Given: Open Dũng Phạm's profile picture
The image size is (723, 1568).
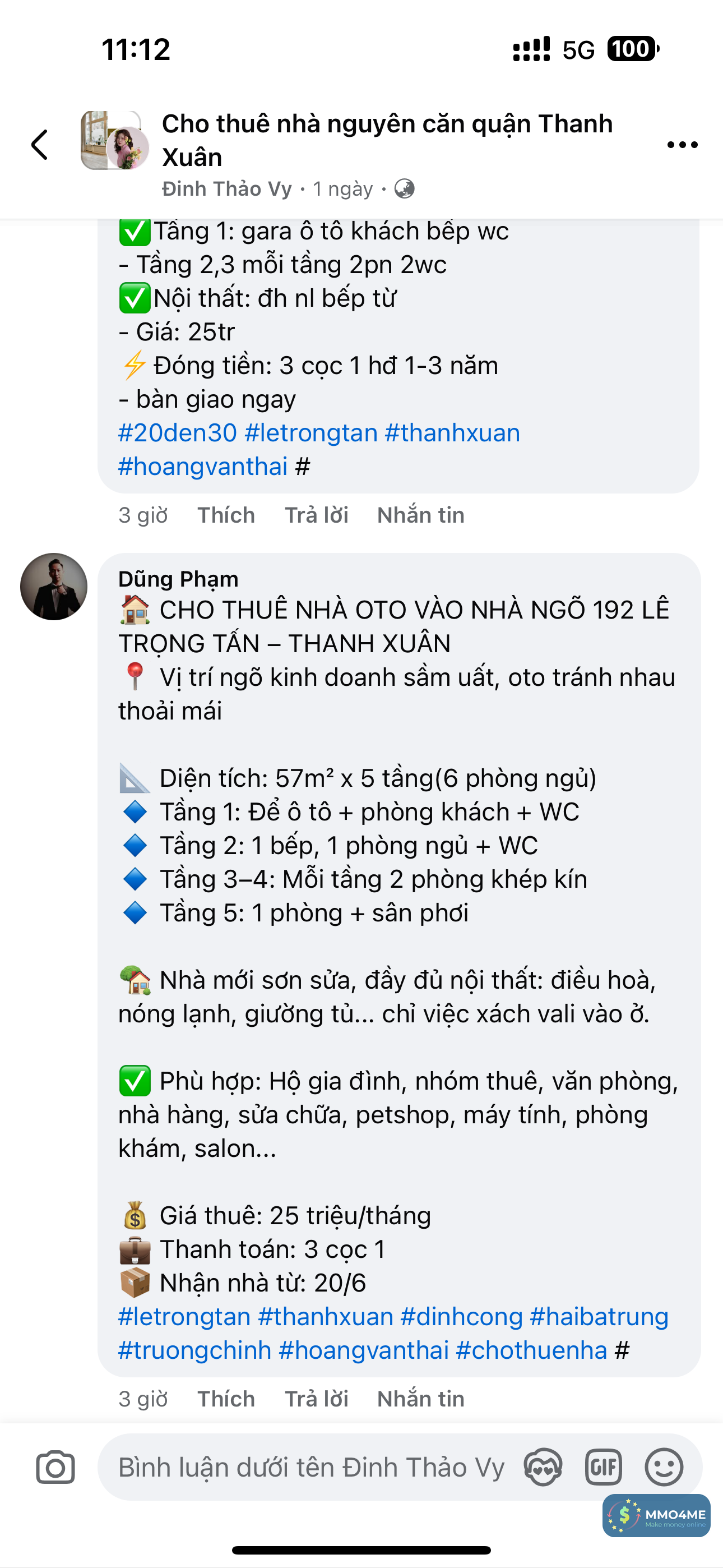Looking at the screenshot, I should click(54, 587).
